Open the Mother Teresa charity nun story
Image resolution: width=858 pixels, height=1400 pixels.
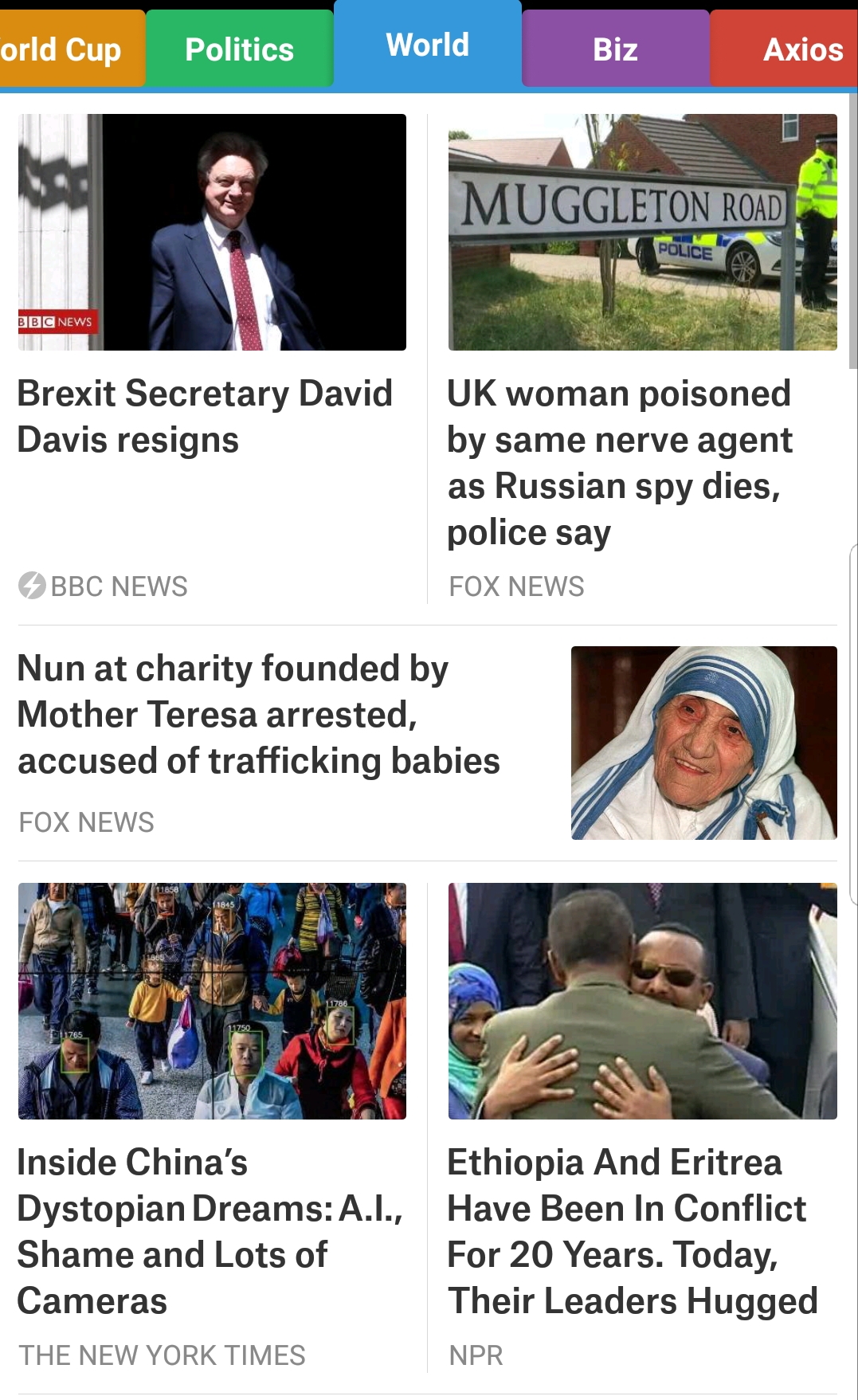[259, 715]
